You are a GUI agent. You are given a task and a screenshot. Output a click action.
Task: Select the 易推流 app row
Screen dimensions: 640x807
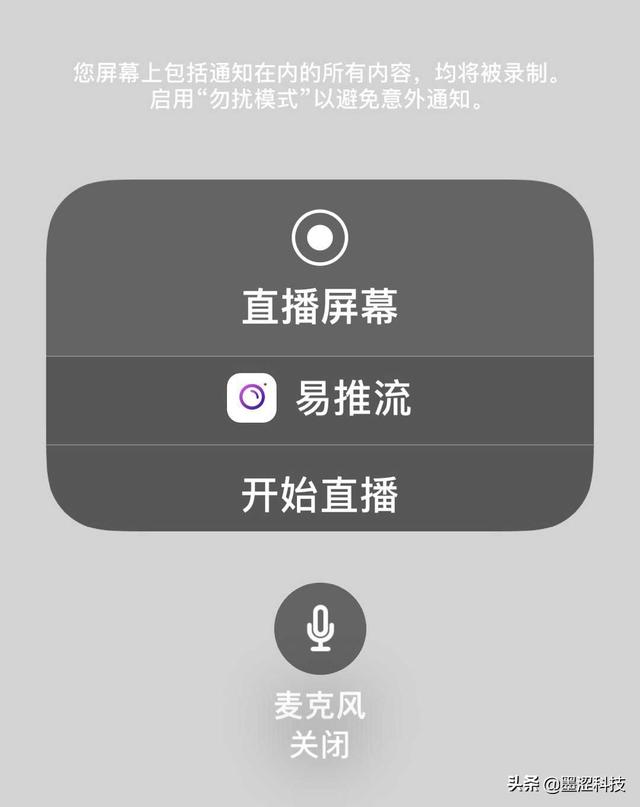click(319, 400)
